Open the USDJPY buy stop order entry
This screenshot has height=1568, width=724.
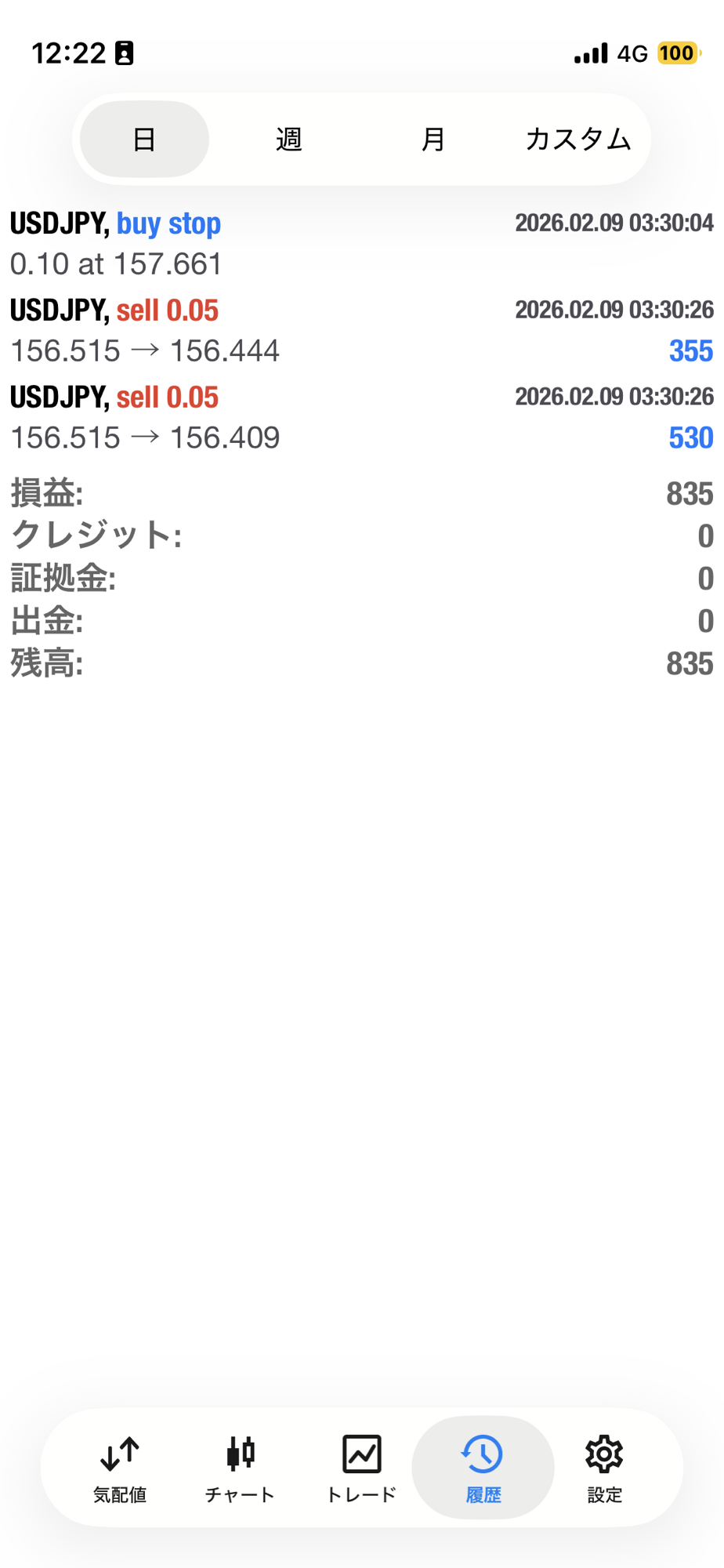[x=360, y=244]
